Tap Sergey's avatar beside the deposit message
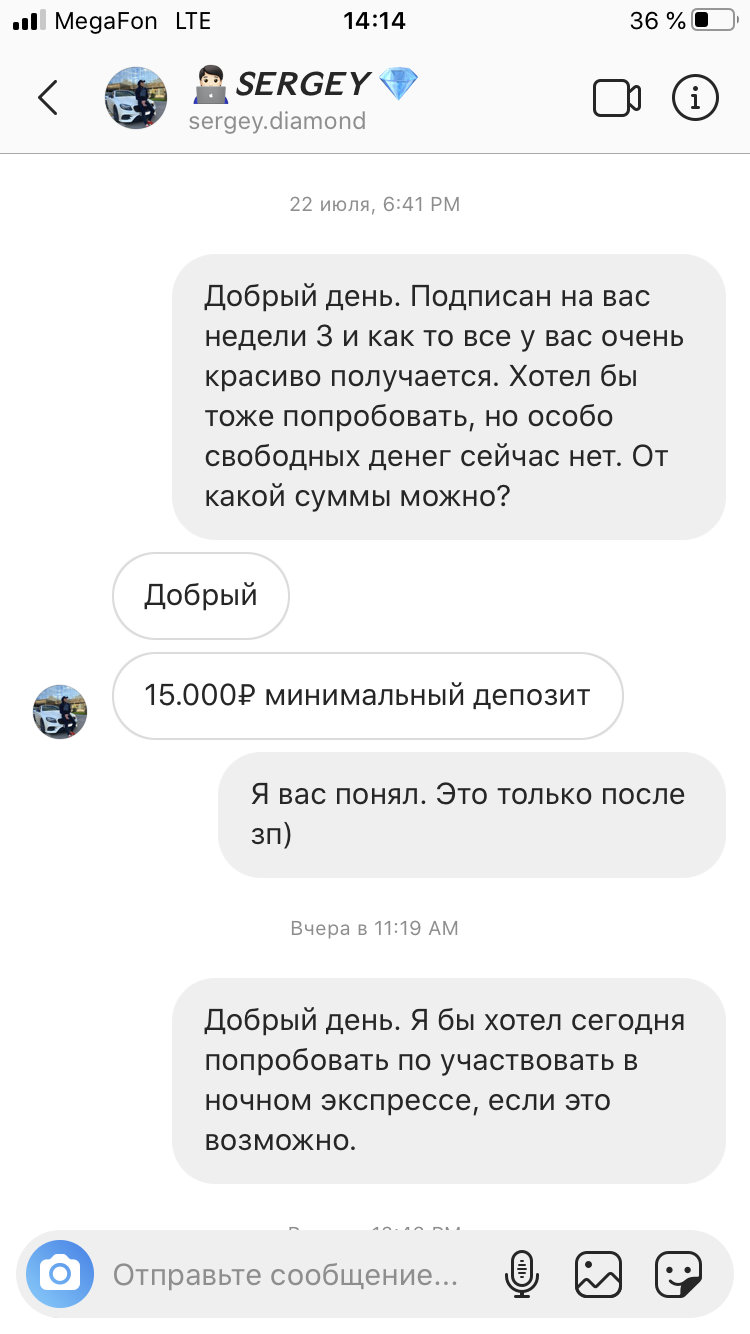This screenshot has height=1334, width=750. tap(61, 712)
